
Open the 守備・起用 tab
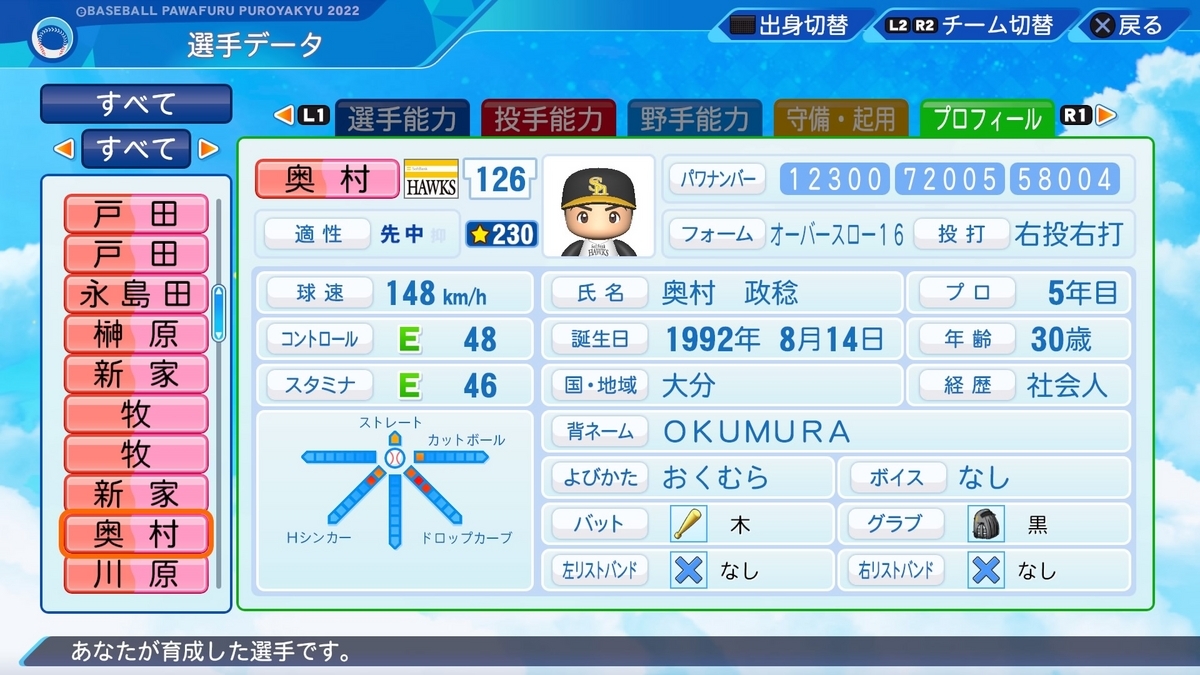(x=840, y=119)
